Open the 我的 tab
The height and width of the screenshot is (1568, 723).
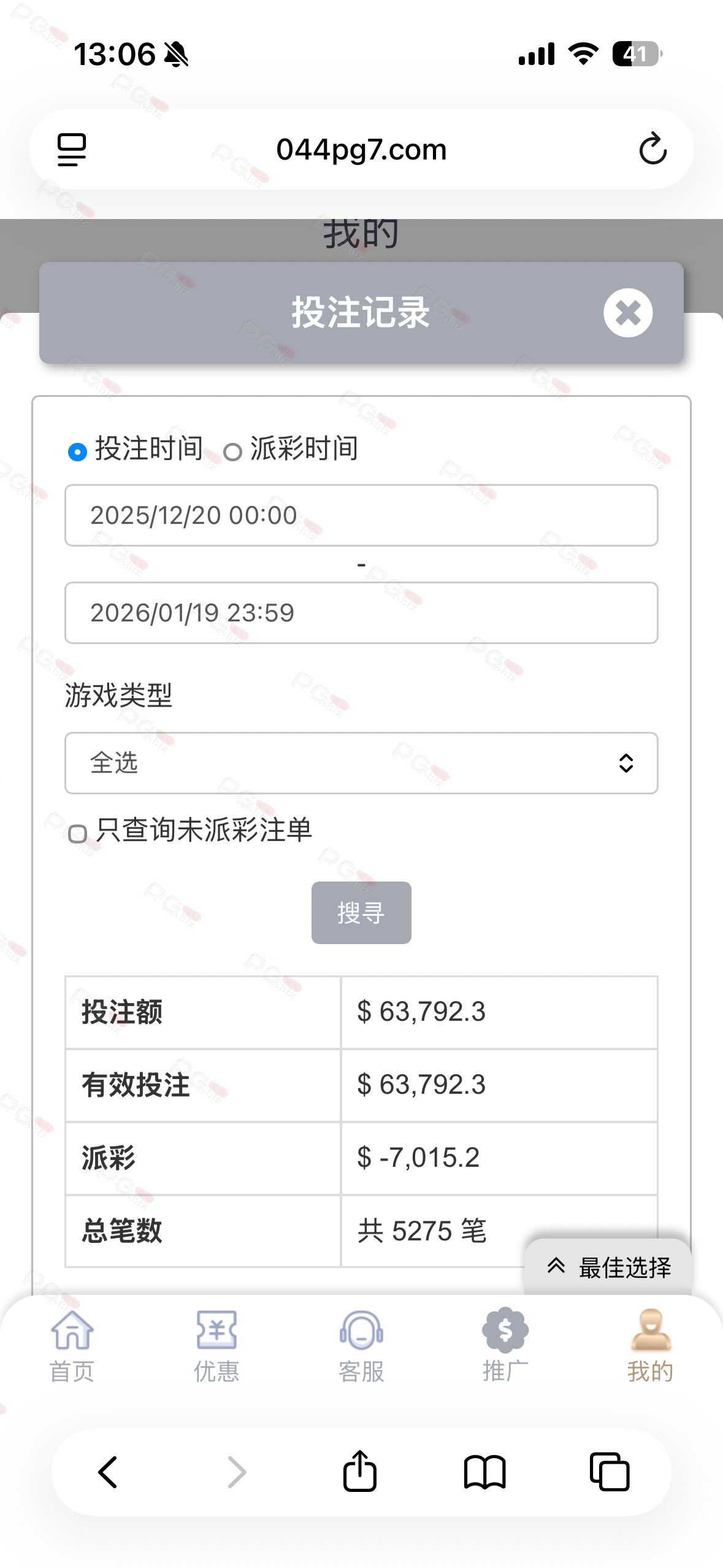click(651, 1346)
